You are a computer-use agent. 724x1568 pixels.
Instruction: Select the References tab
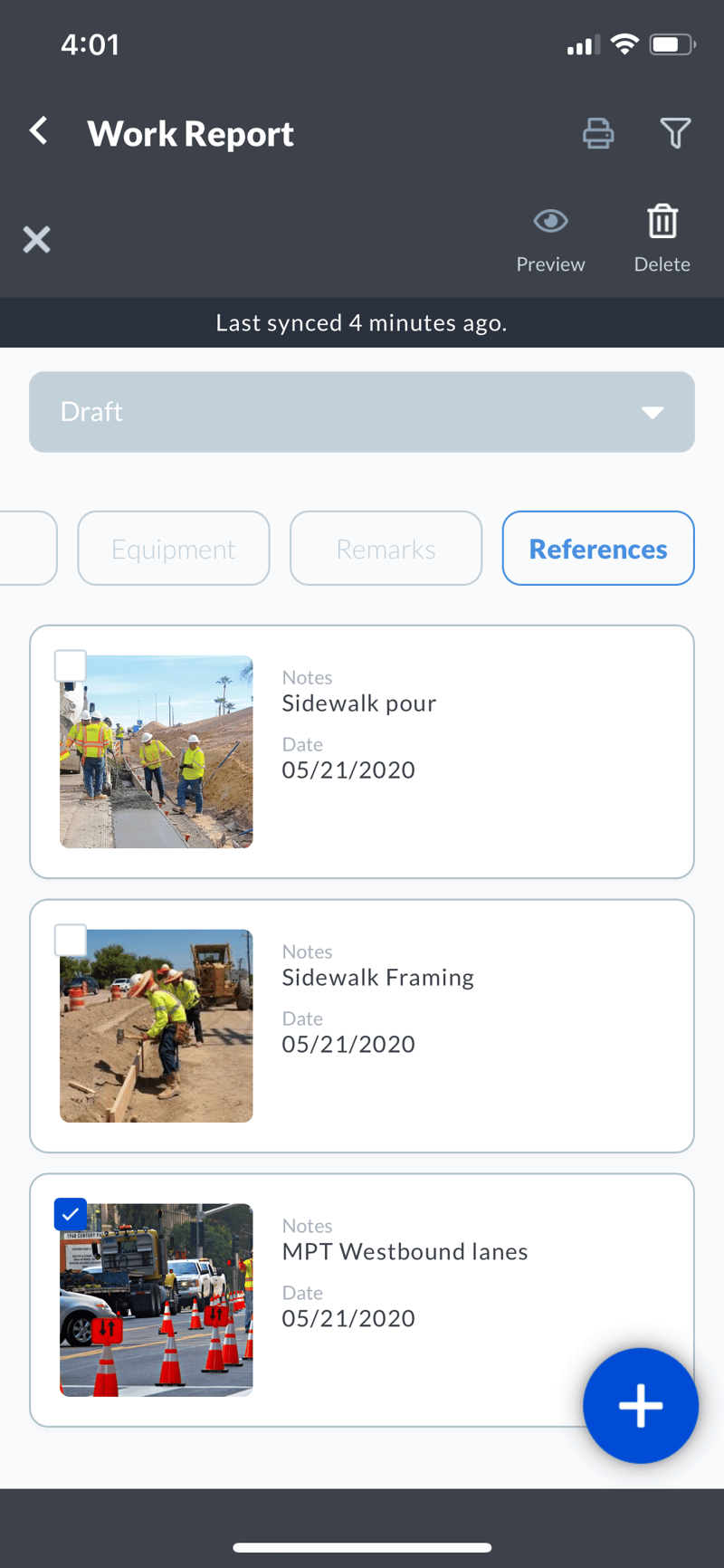[x=598, y=548]
